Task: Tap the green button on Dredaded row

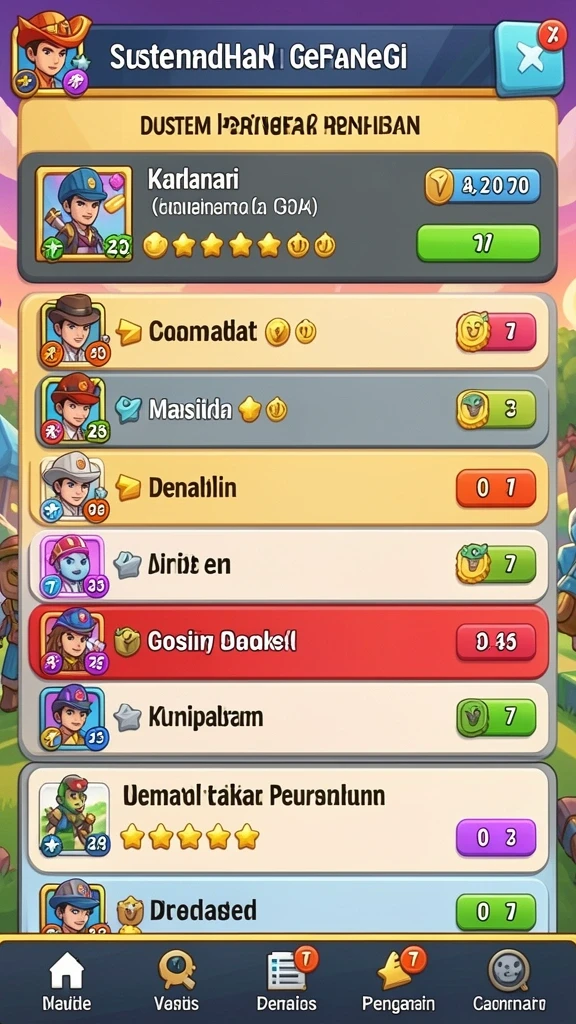Action: point(496,912)
